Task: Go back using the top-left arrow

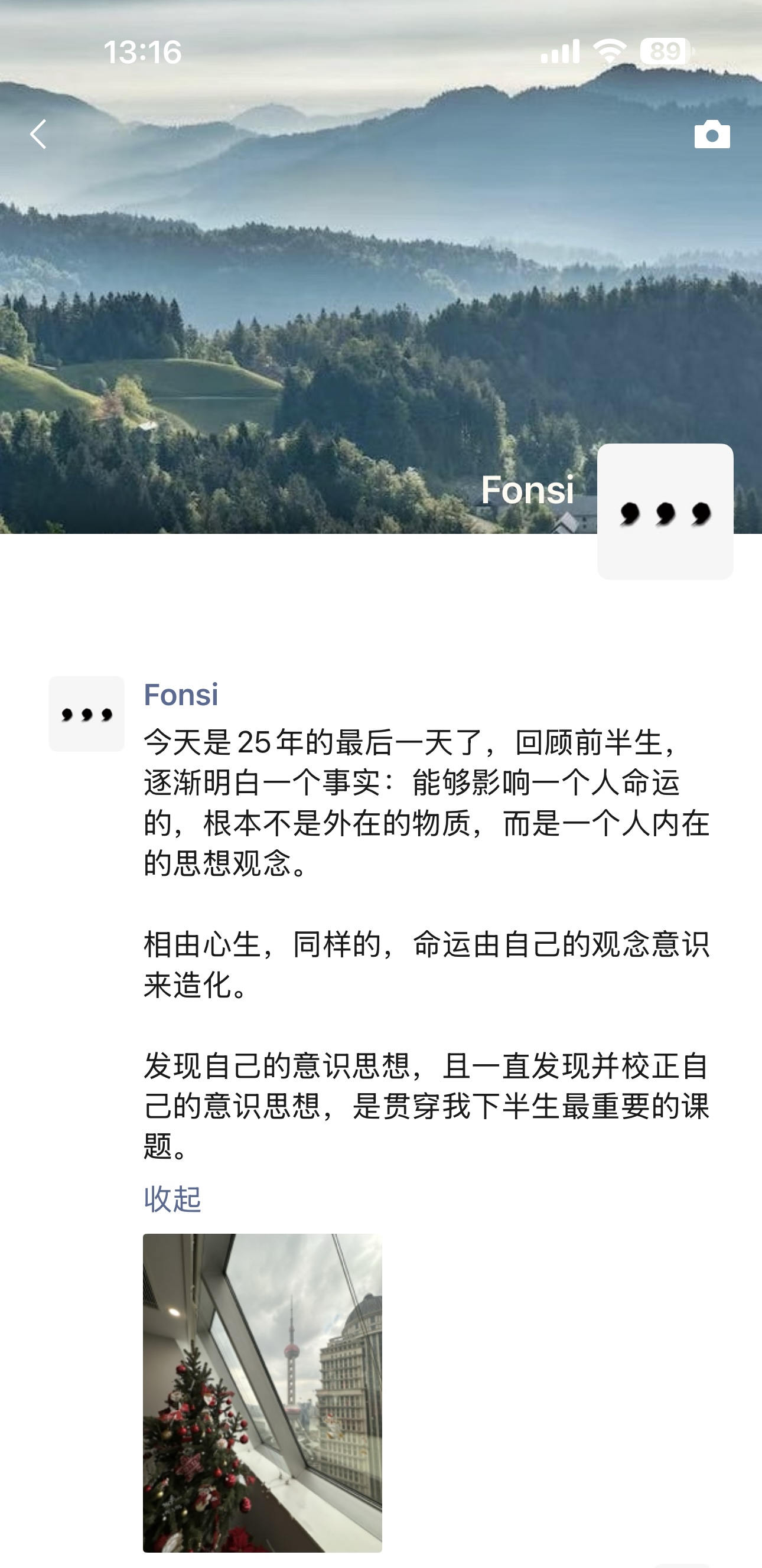Action: (x=38, y=135)
